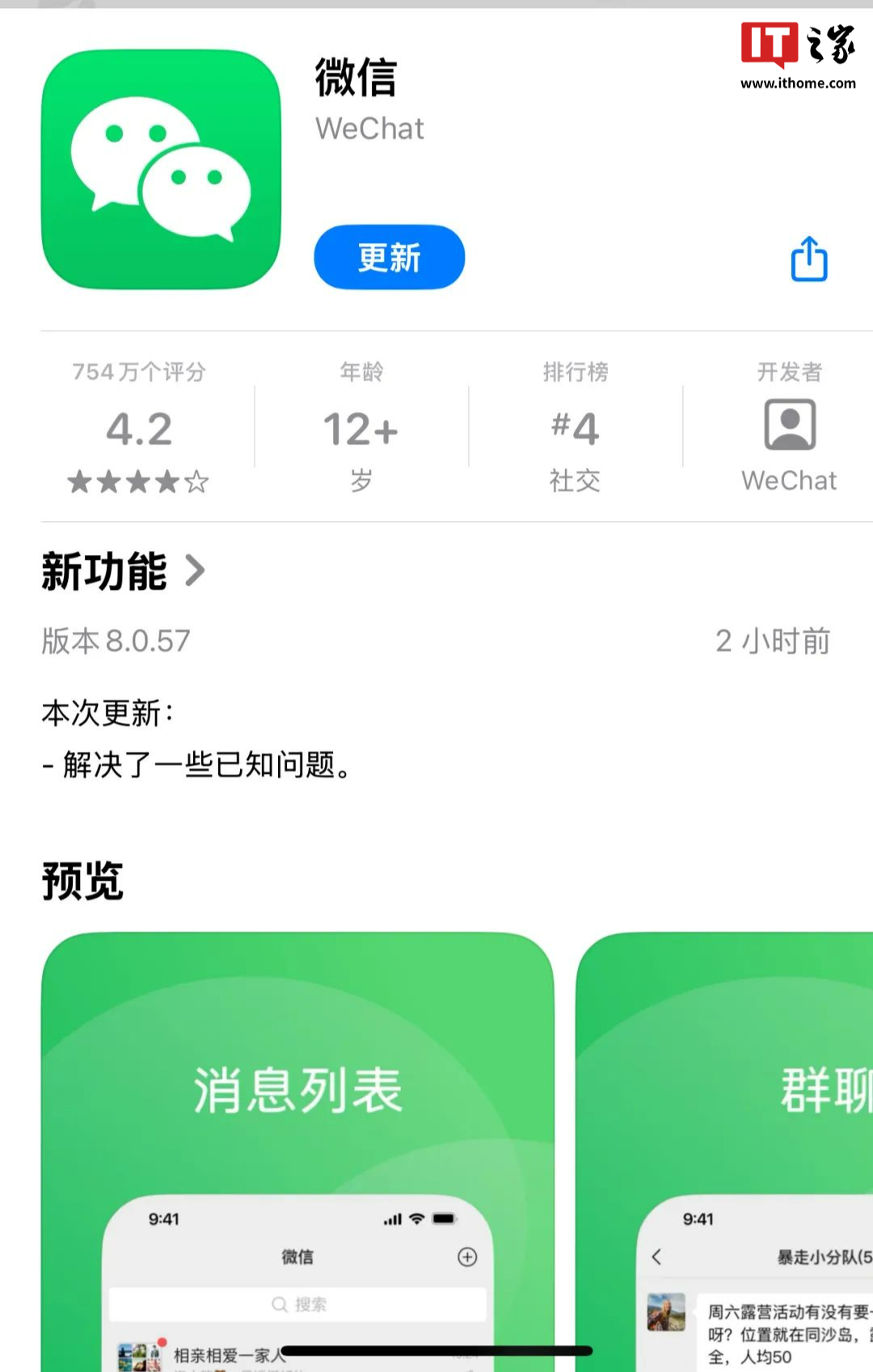This screenshot has height=1372, width=873.
Task: Open the #4 社交 chart ranking
Action: click(575, 428)
